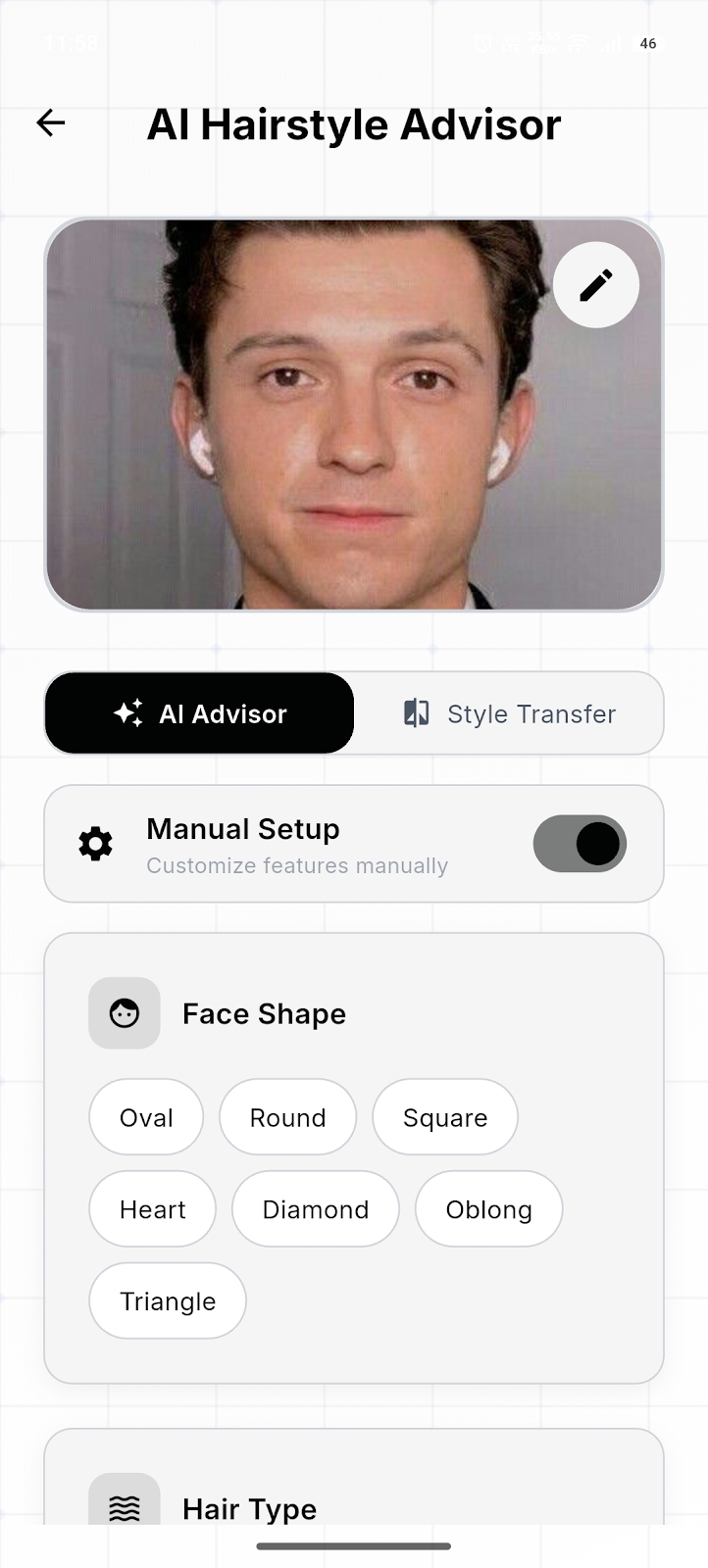Viewport: 708px width, 1568px height.
Task: Switch to the Style Transfer tab
Action: point(509,713)
